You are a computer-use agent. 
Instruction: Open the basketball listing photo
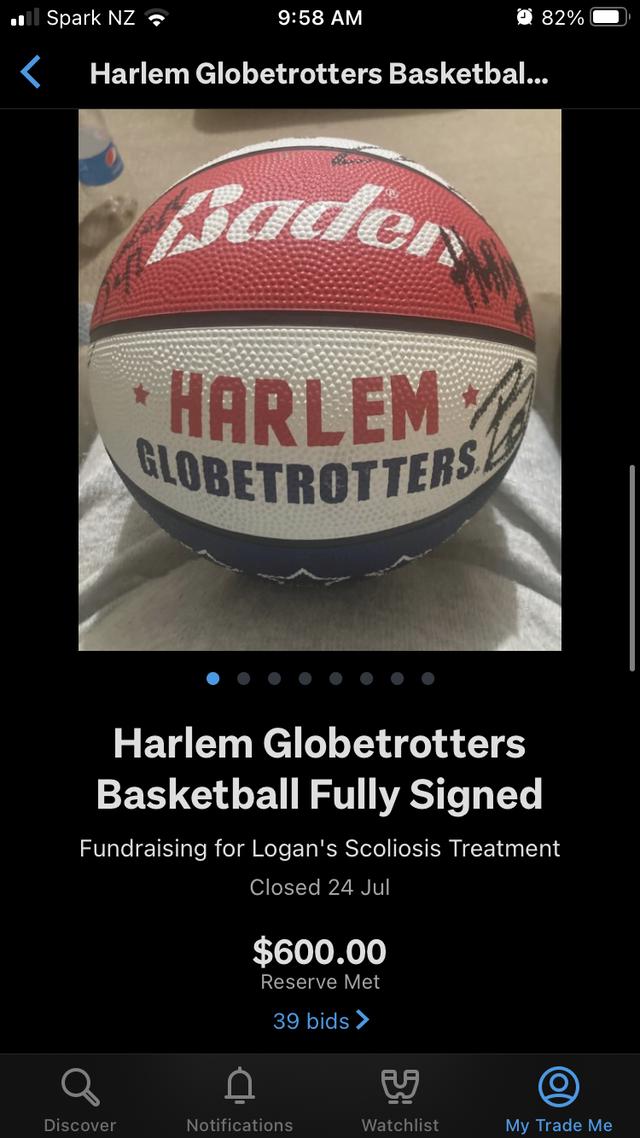coord(320,380)
